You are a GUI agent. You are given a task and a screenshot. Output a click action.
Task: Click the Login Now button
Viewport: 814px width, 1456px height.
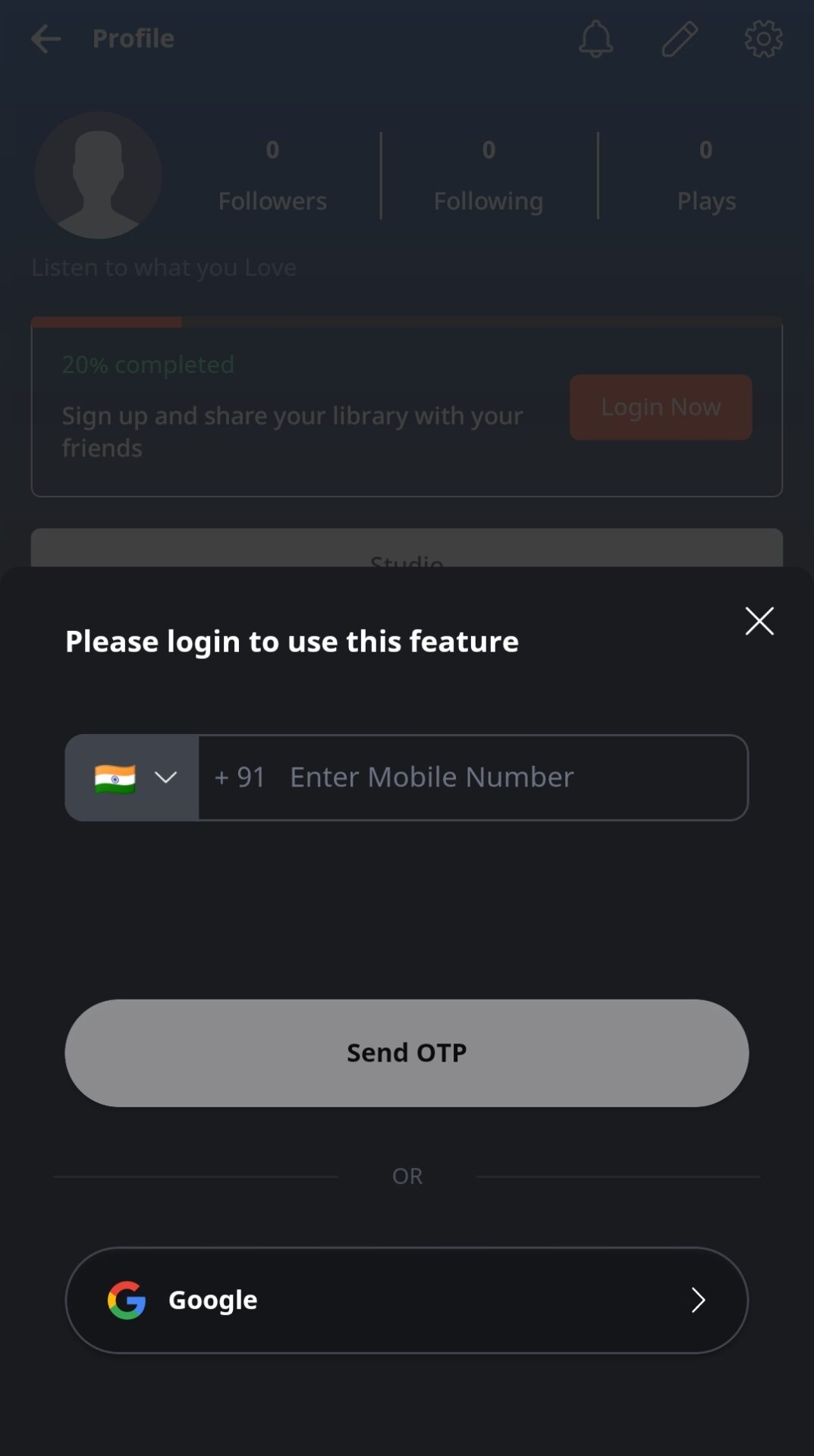(x=660, y=407)
